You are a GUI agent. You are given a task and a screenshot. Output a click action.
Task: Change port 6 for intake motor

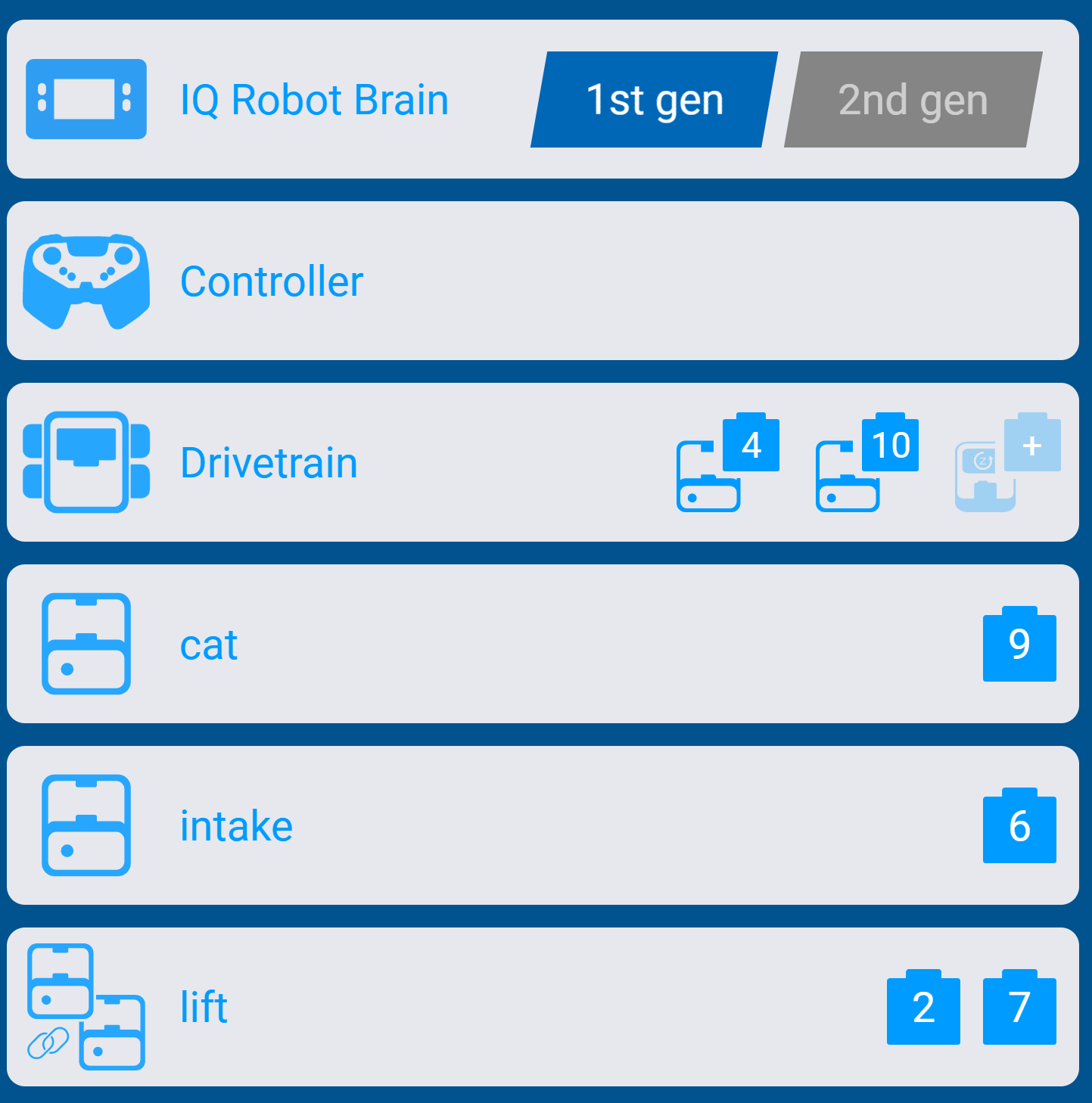tap(1019, 826)
